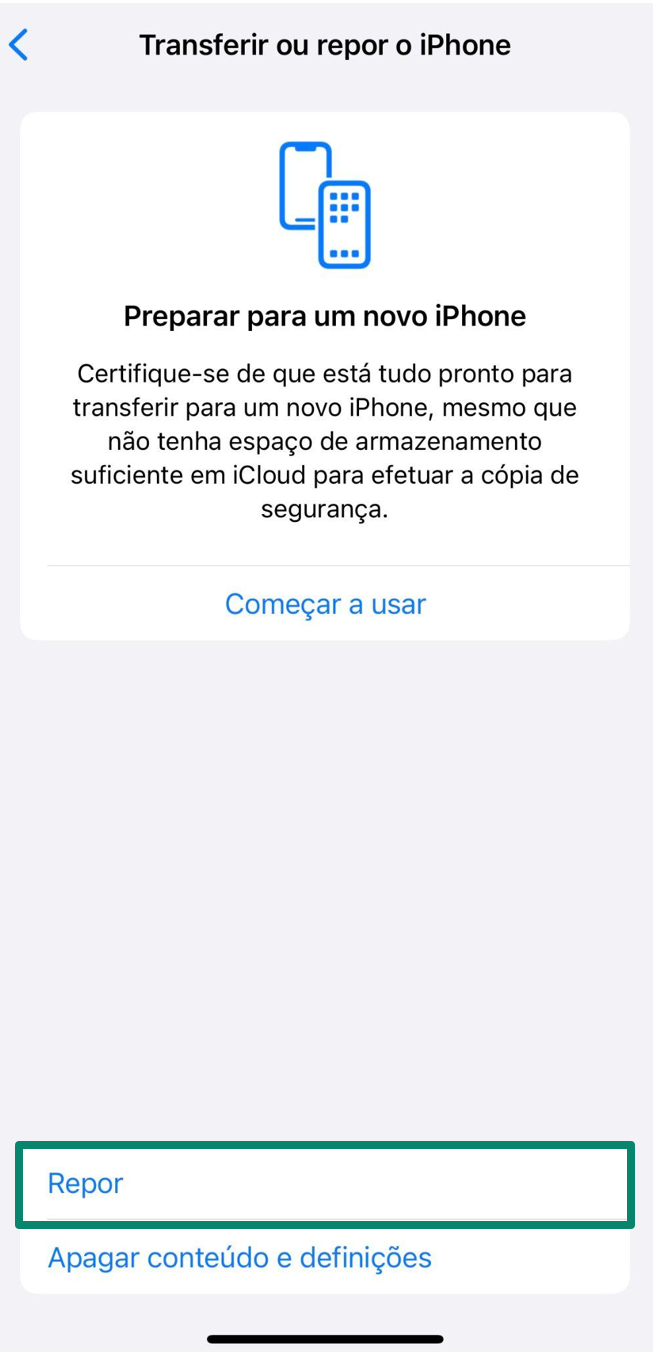The image size is (653, 1352).
Task: Select Apagar conteúdo e definições
Action: pyautogui.click(x=240, y=1257)
